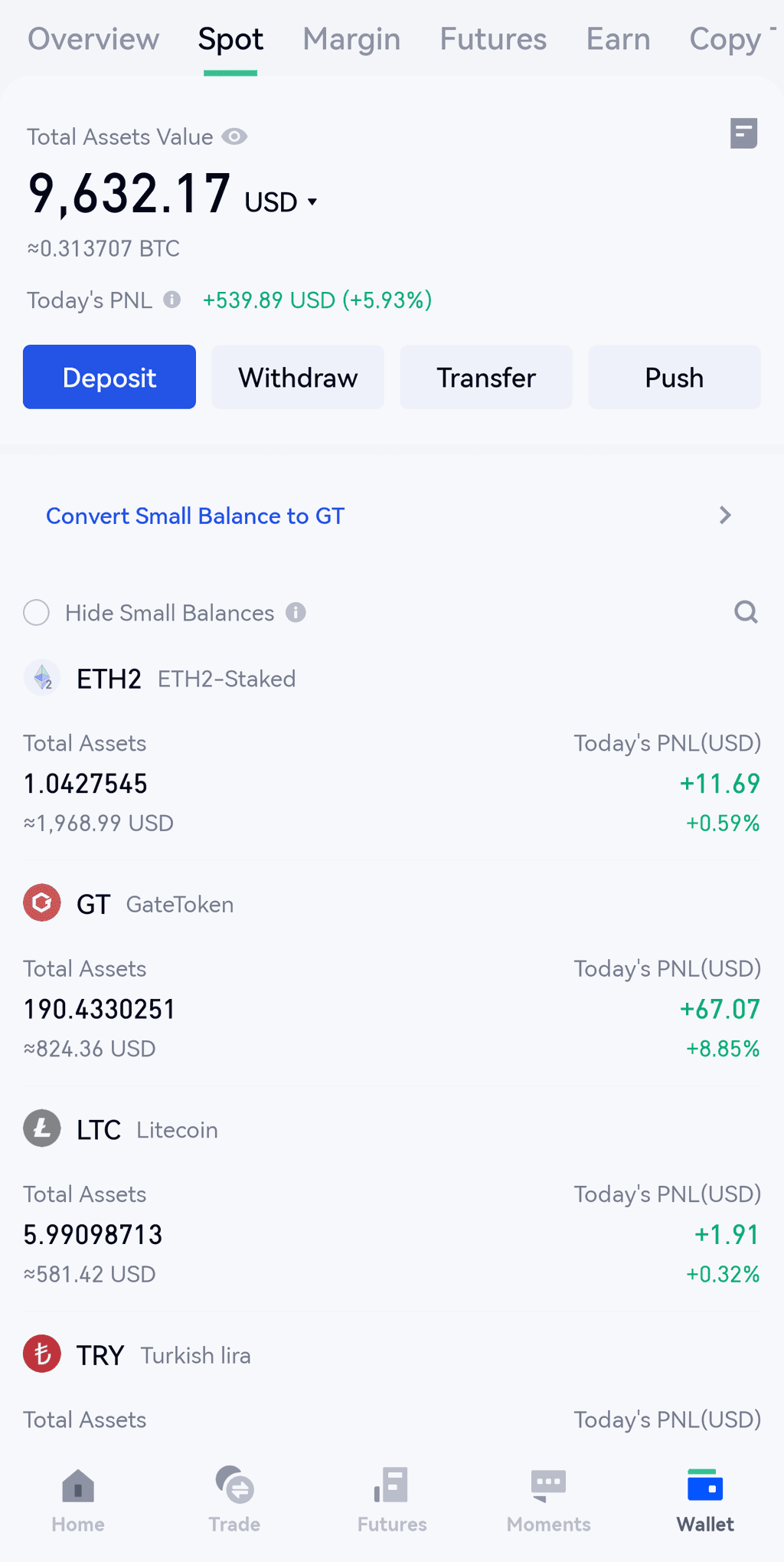784x1562 pixels.
Task: Open the Copy tab
Action: 725,39
